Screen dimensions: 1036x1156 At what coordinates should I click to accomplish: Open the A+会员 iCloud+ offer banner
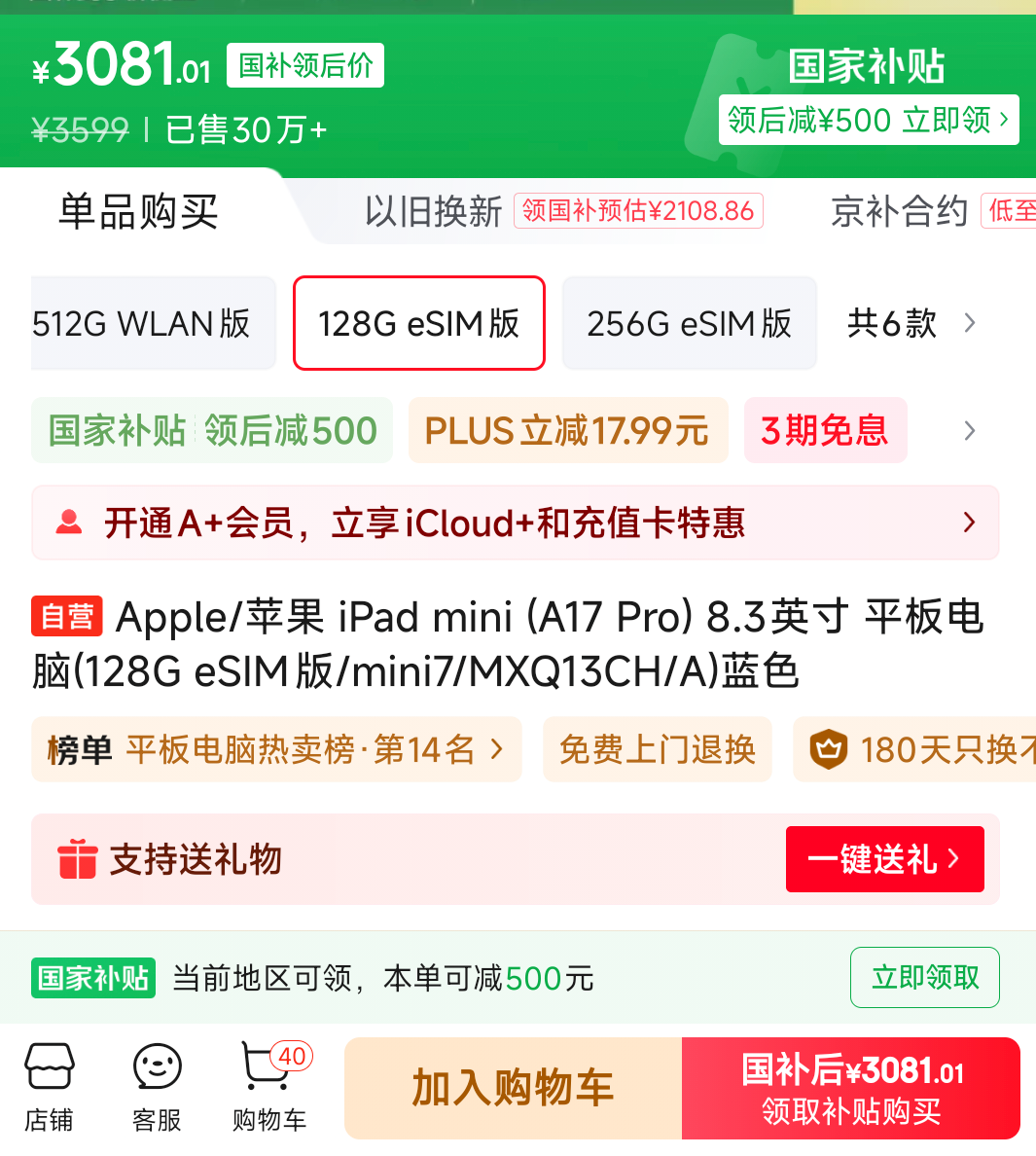516,523
